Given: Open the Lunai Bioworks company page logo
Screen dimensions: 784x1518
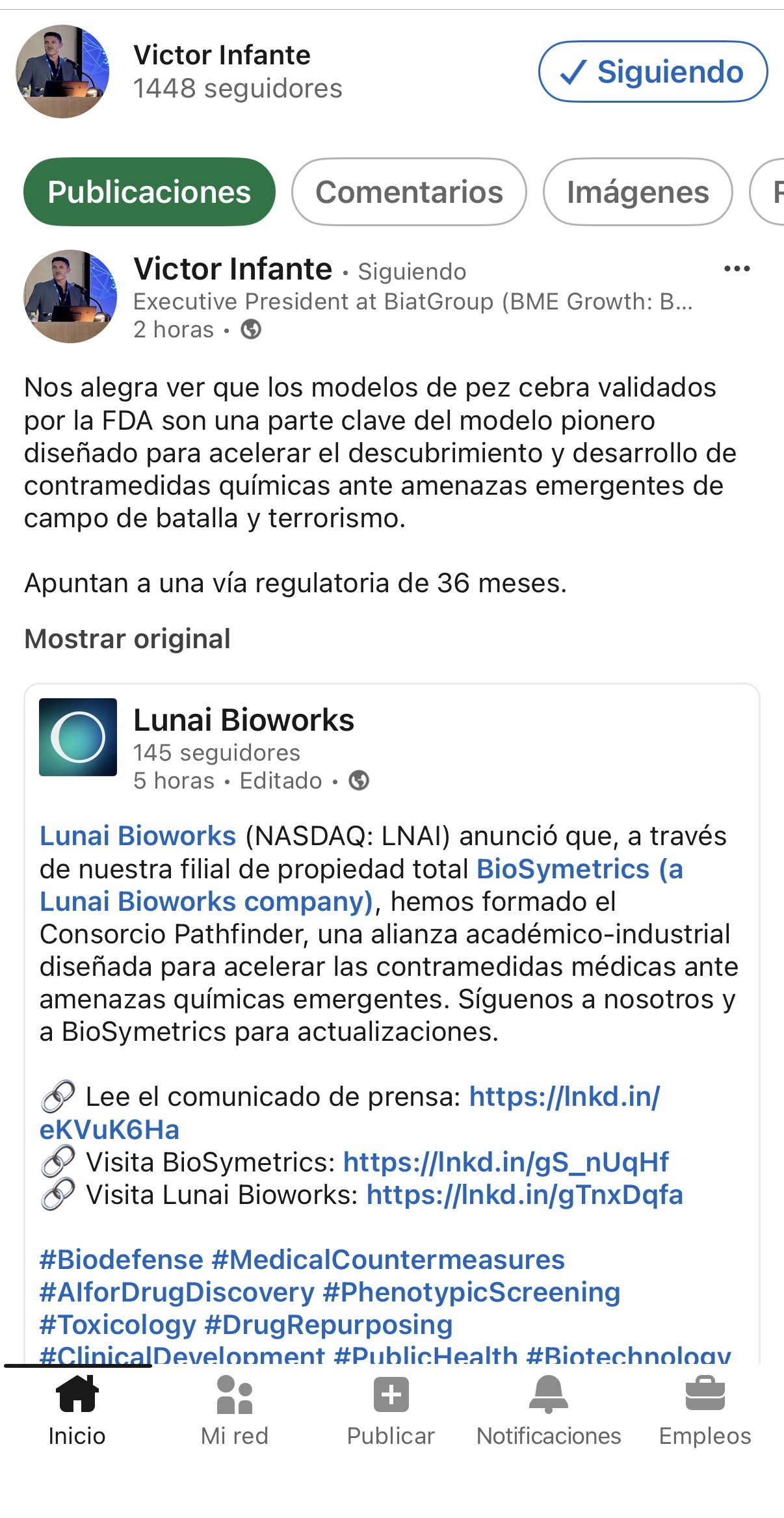Looking at the screenshot, I should (x=78, y=737).
